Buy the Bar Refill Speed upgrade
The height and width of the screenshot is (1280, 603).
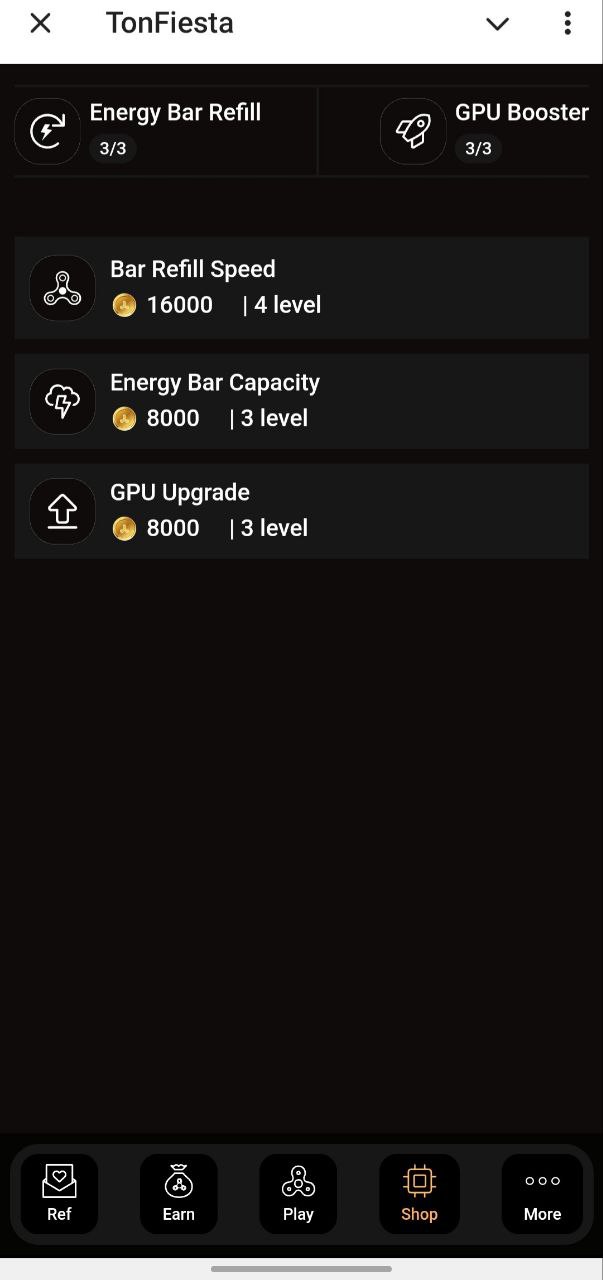tap(301, 288)
